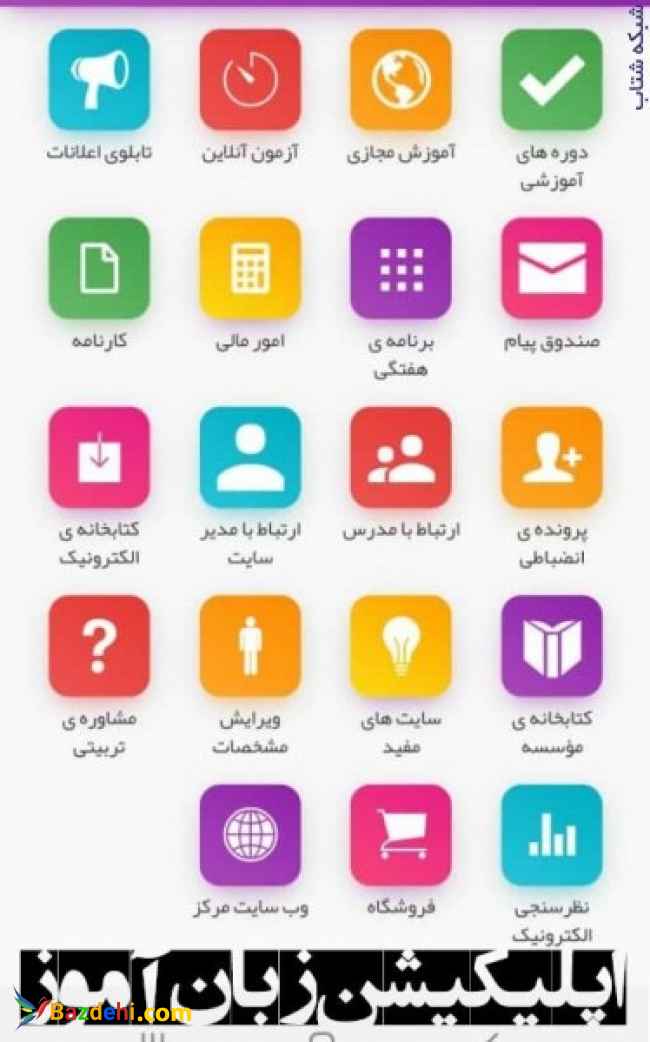Open صندوق پیام (message inbox)
650x1042 pixels.
[x=551, y=268]
